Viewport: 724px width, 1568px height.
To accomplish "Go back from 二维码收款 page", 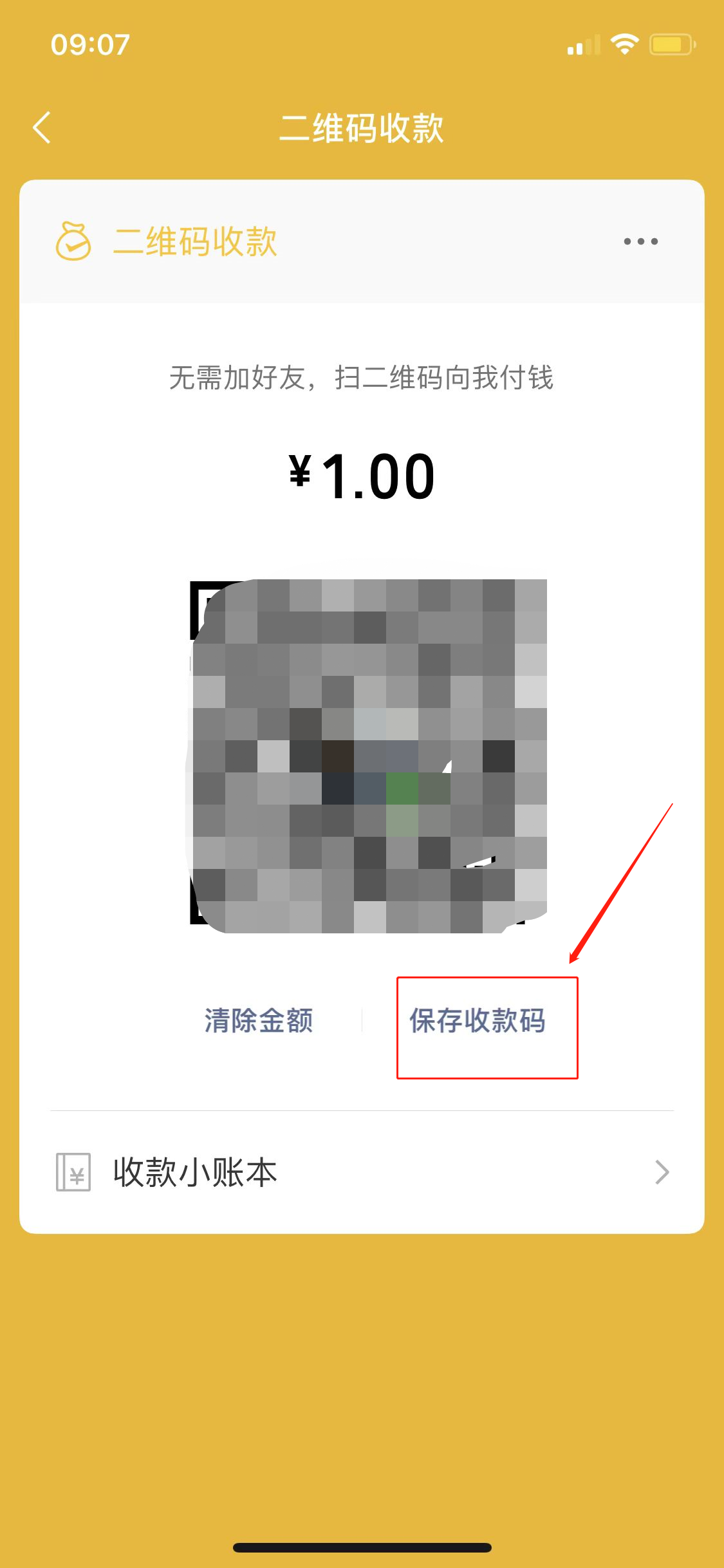I will 42,127.
